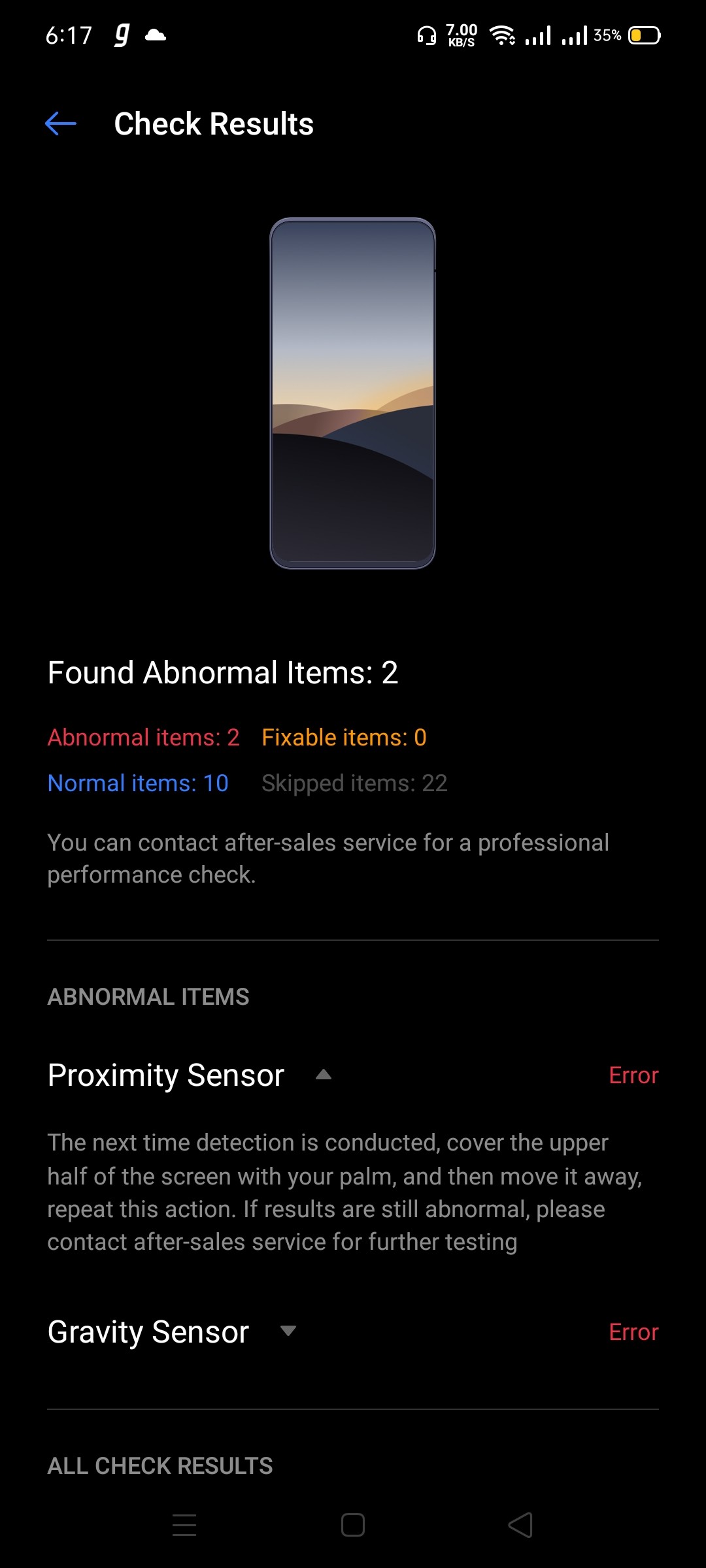Image resolution: width=706 pixels, height=1568 pixels.
Task: Select the Normal items: 10 label
Action: (137, 783)
